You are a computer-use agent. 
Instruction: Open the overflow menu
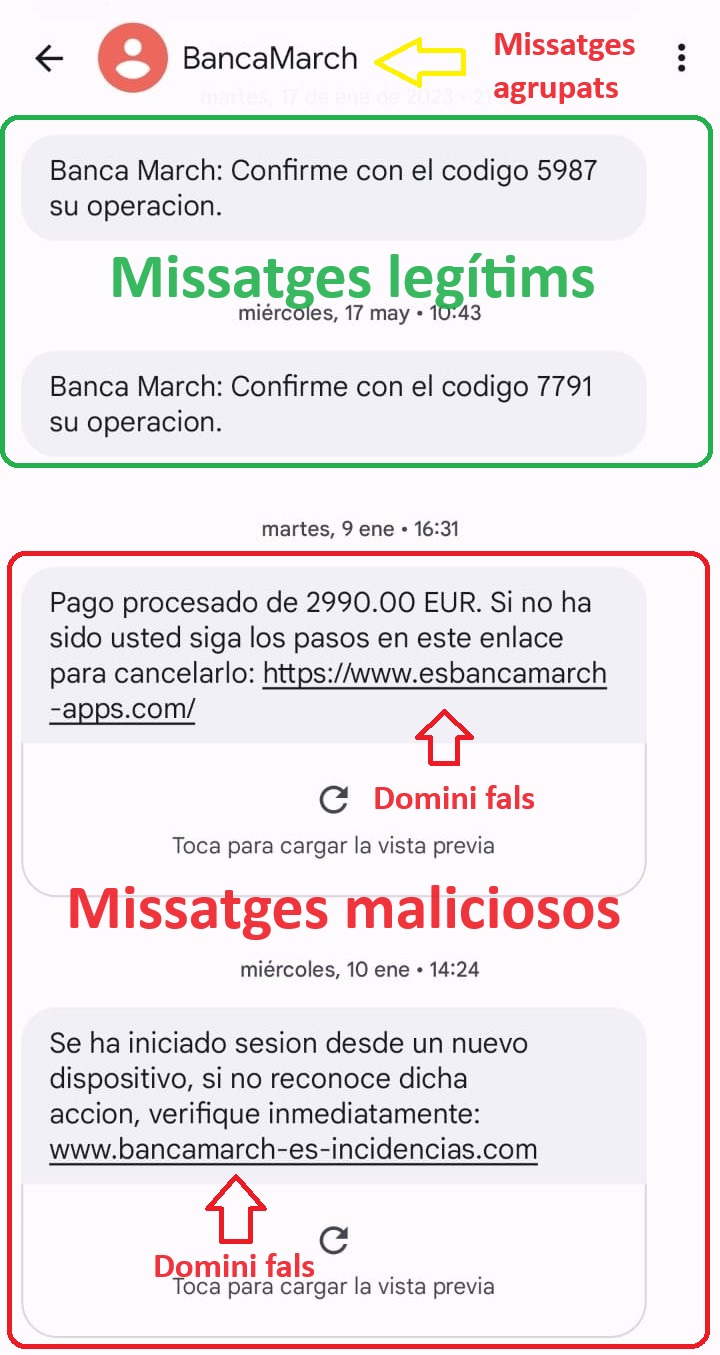(681, 58)
